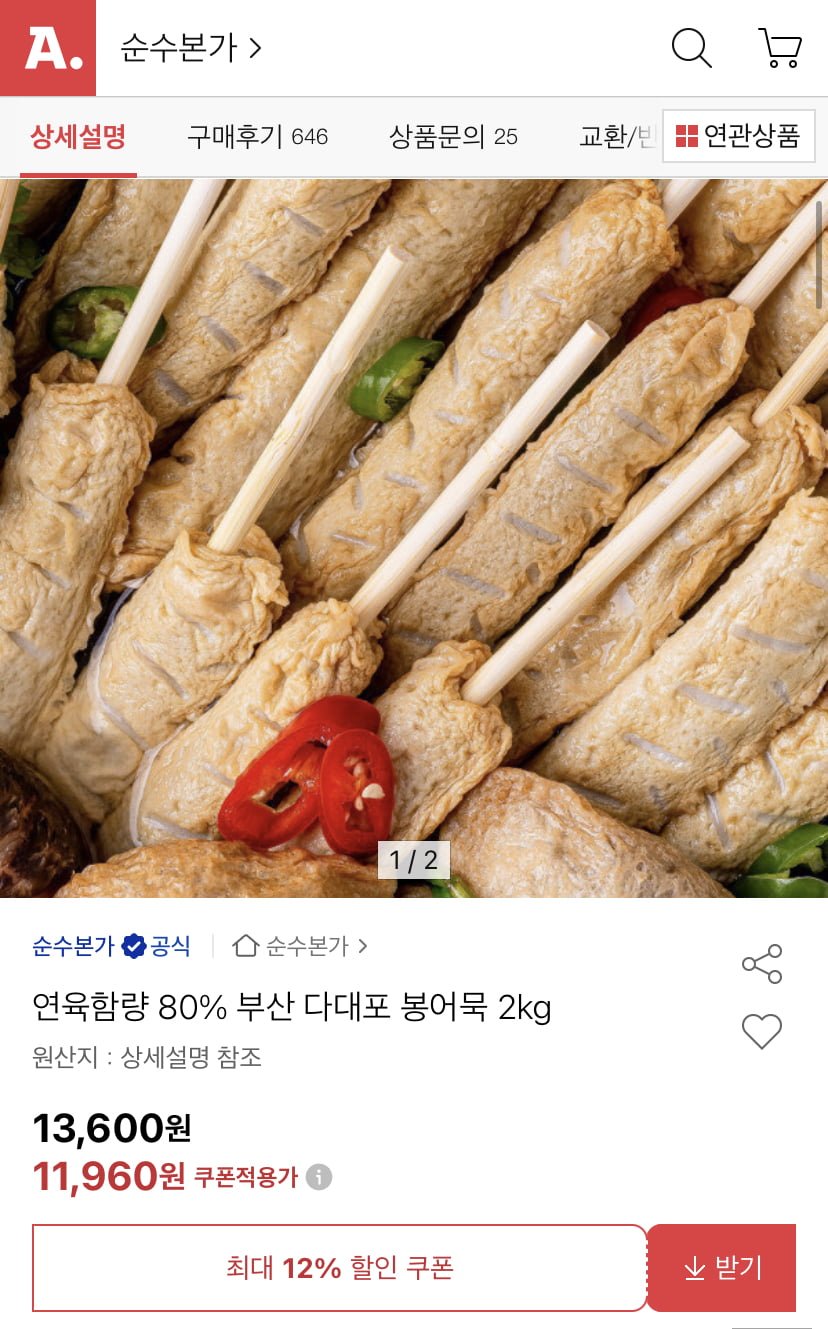
Task: Open the 연관상품 button
Action: (x=739, y=137)
